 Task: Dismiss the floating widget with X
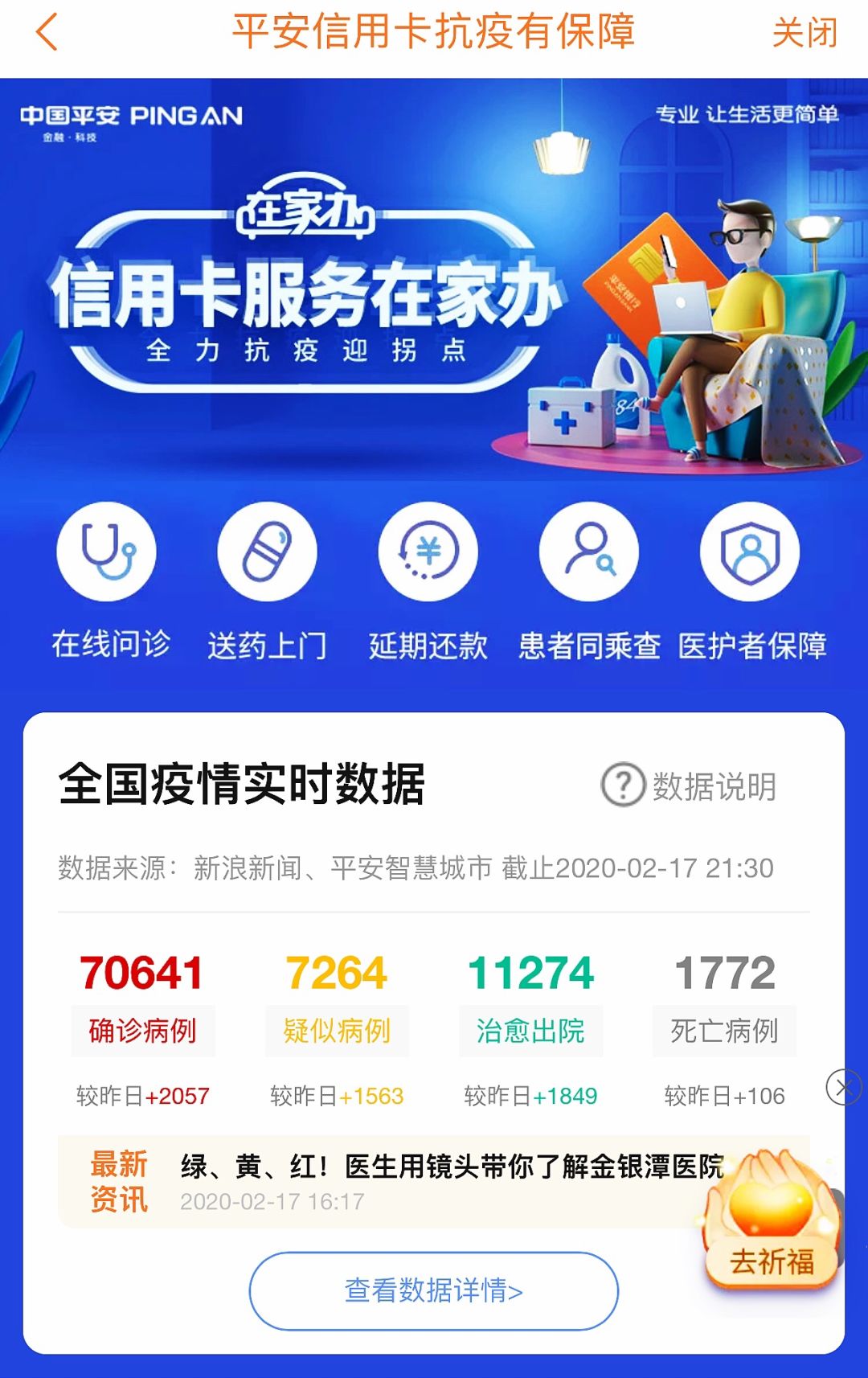click(x=845, y=1086)
